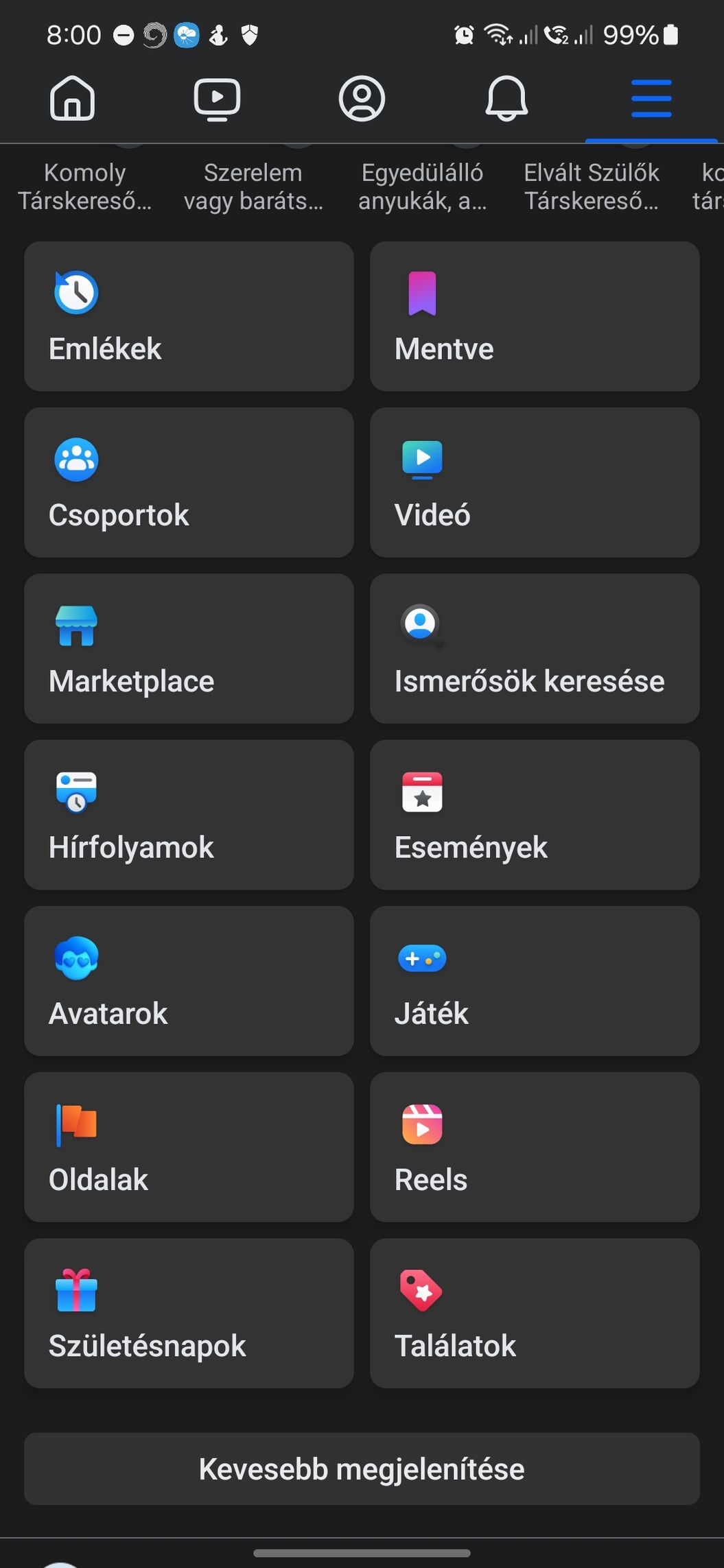The image size is (724, 1568).
Task: Switch to the Video tab in top bar
Action: pyautogui.click(x=217, y=99)
